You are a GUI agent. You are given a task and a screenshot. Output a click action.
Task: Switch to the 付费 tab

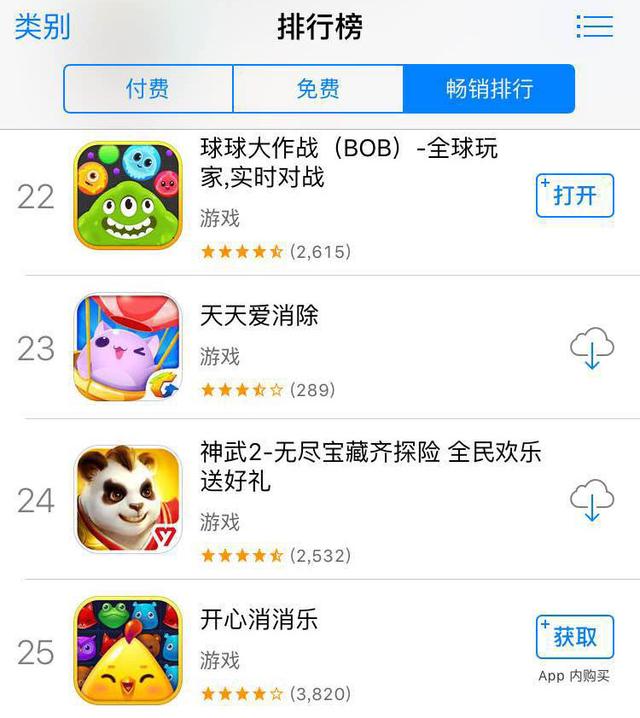coord(148,89)
